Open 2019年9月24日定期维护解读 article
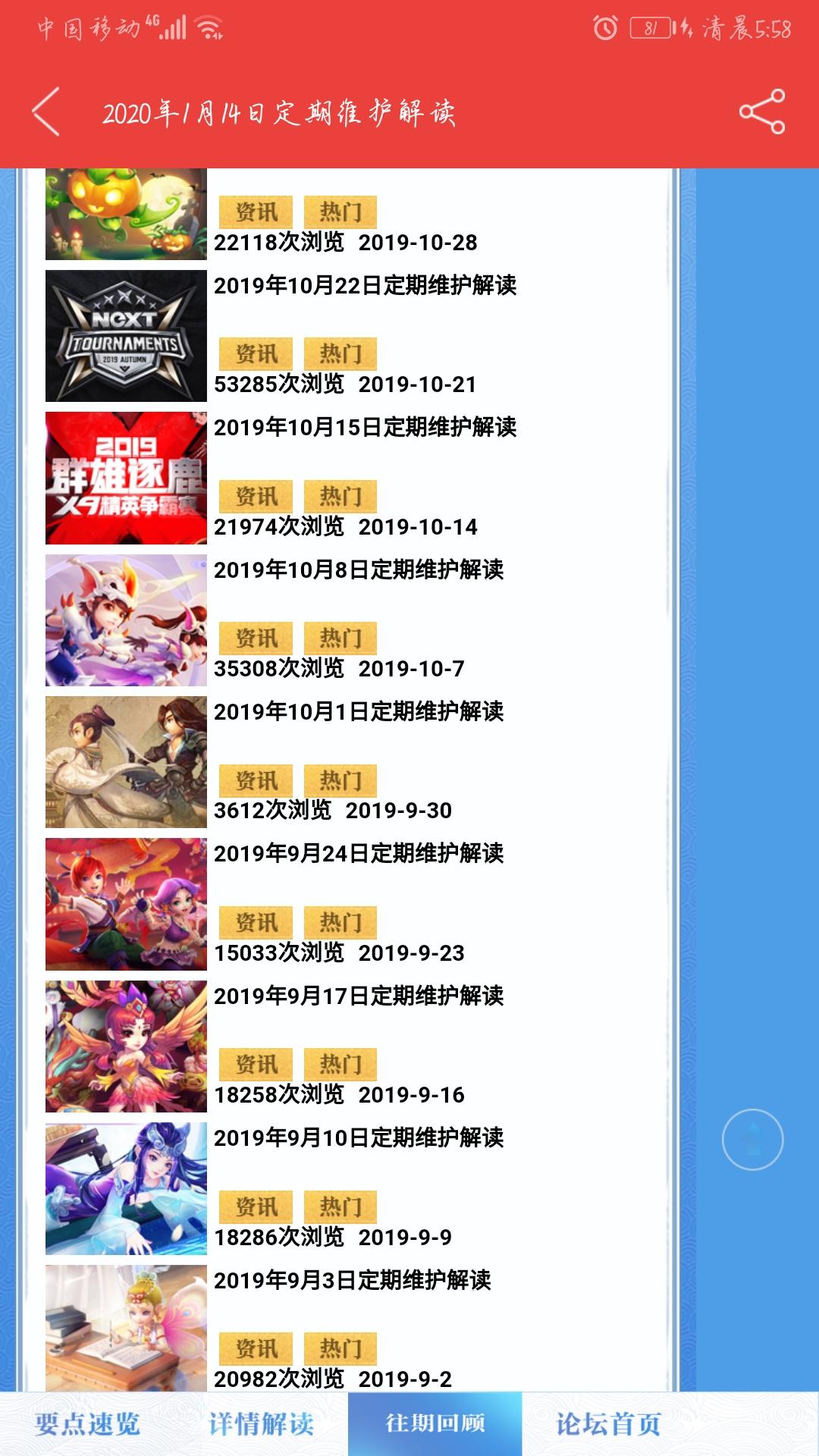Screen dimensions: 819x1456 point(359,854)
